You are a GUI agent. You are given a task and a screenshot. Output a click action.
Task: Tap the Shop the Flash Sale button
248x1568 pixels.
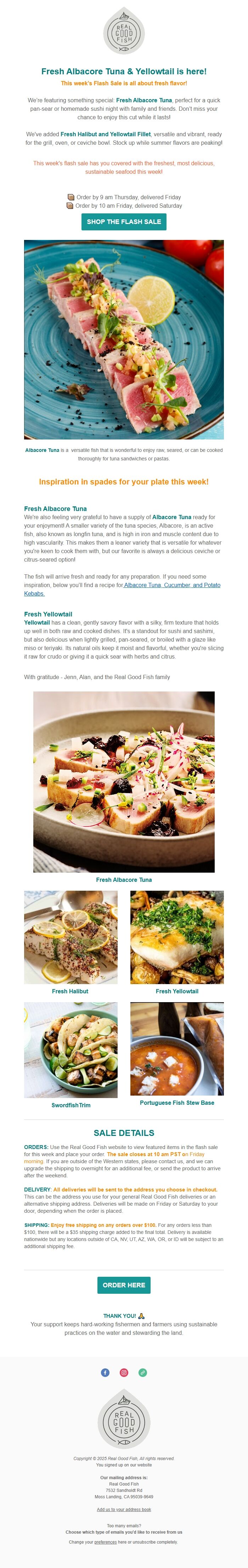[124, 222]
